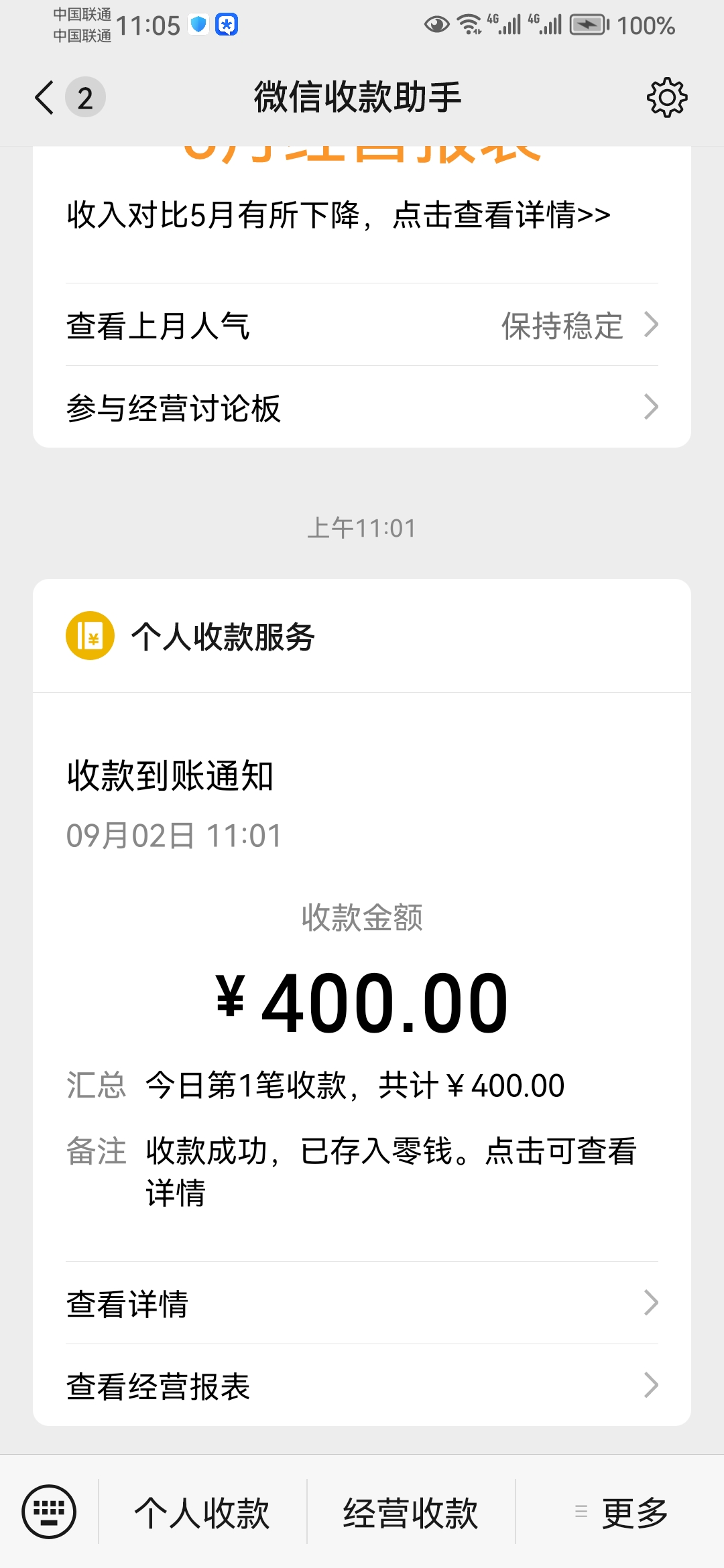
Task: Go back to the chat list
Action: [46, 98]
